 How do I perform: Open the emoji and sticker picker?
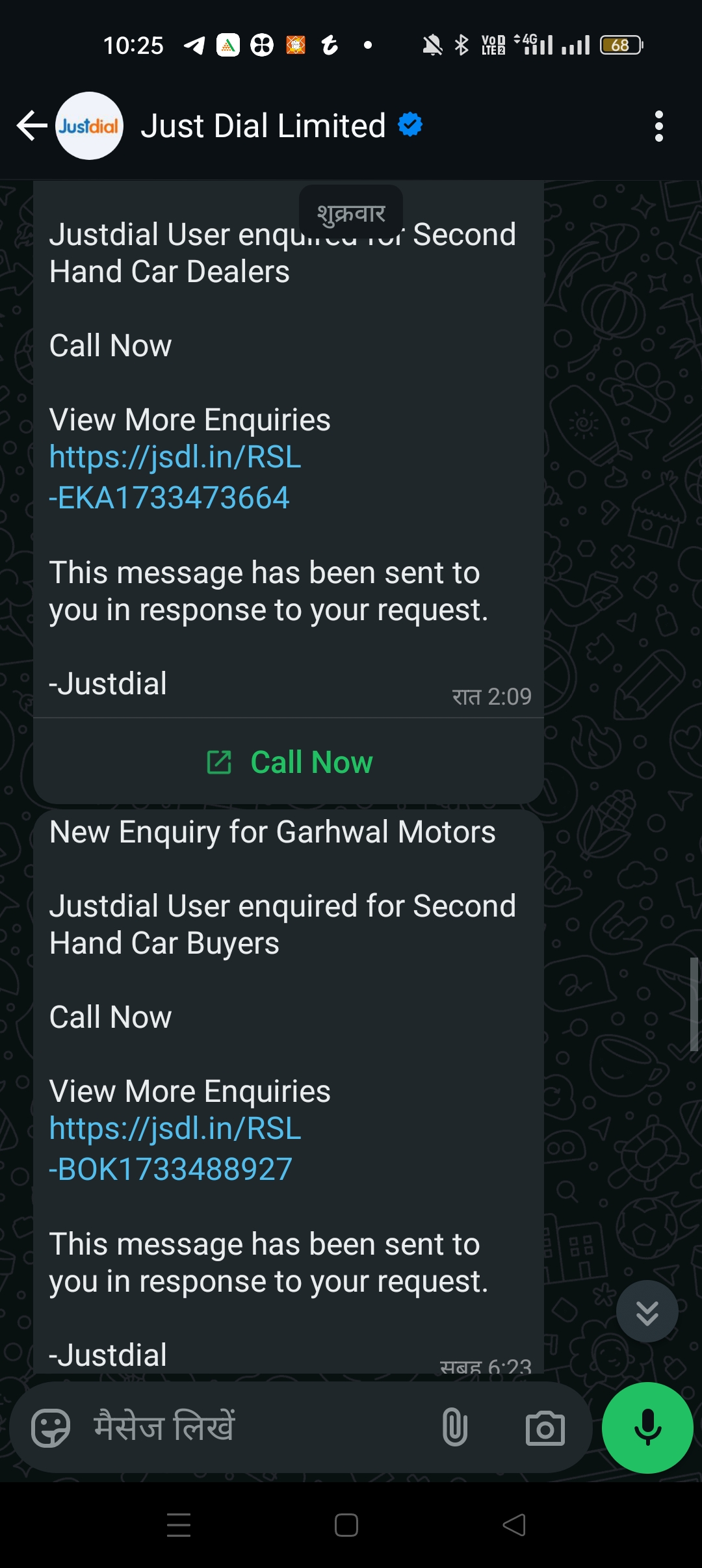coord(51,1428)
